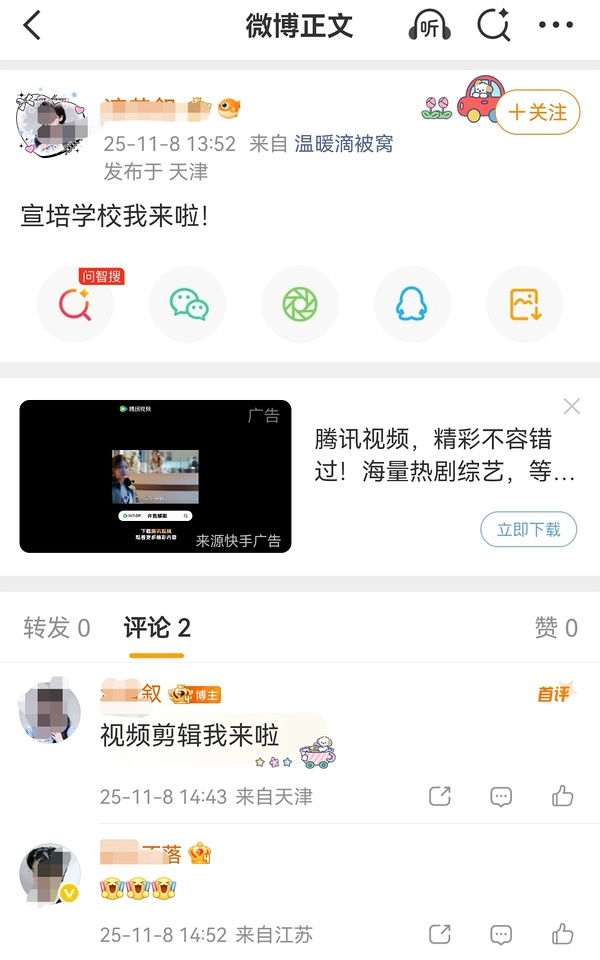This screenshot has width=600, height=960.
Task: Reply to the comment 视频剪辑我来啦
Action: click(x=501, y=796)
